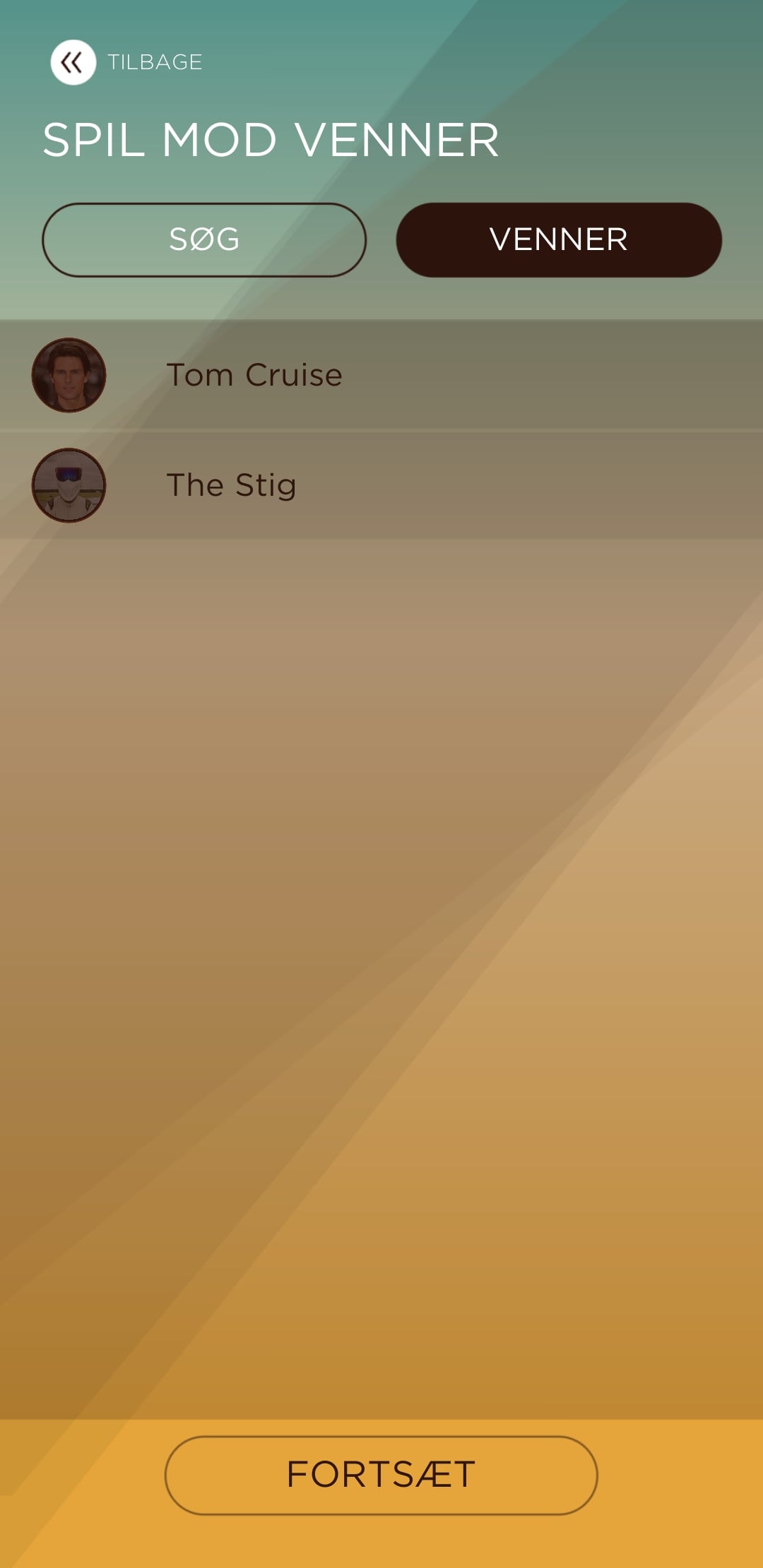
Task: Select the Venner tab
Action: (558, 240)
